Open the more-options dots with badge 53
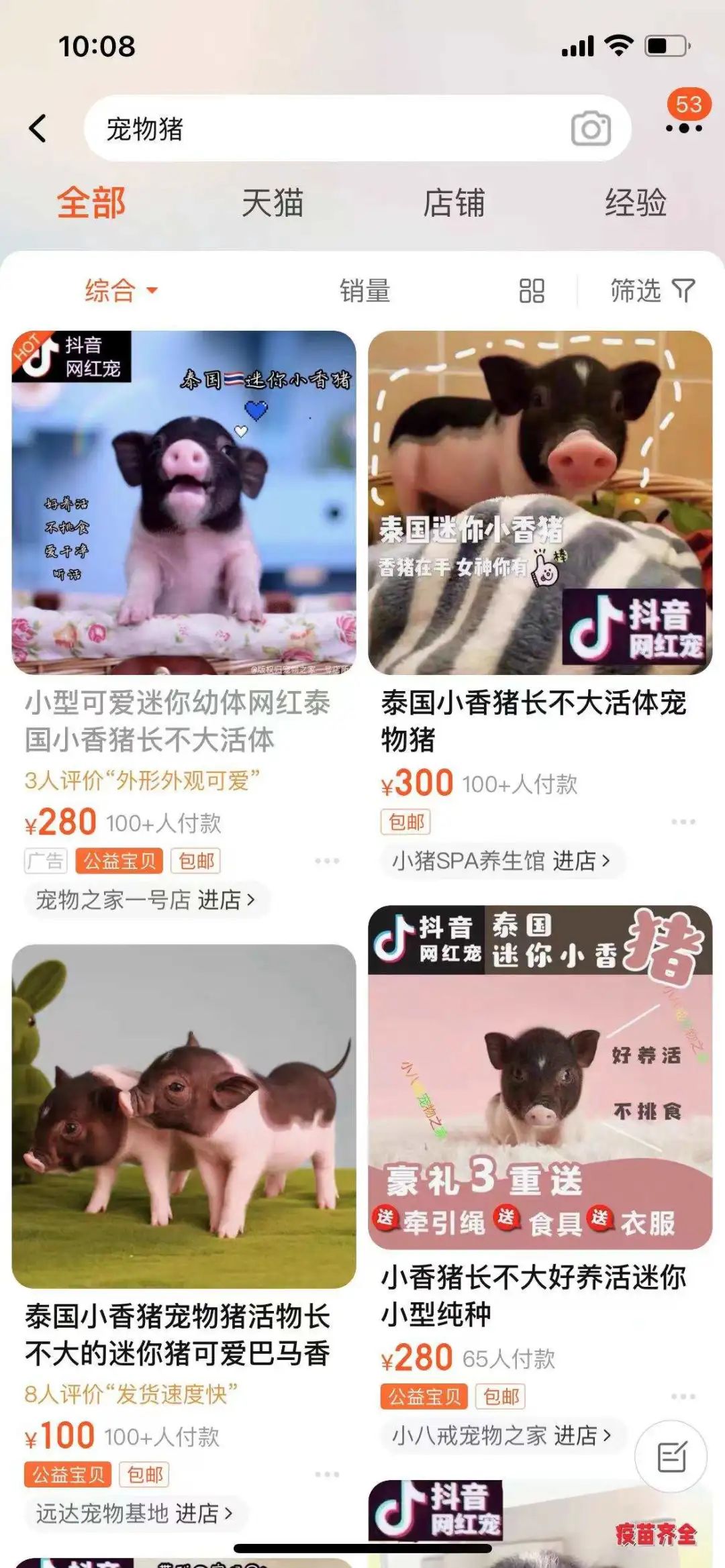Screen dimensions: 725x1568 pos(684,127)
